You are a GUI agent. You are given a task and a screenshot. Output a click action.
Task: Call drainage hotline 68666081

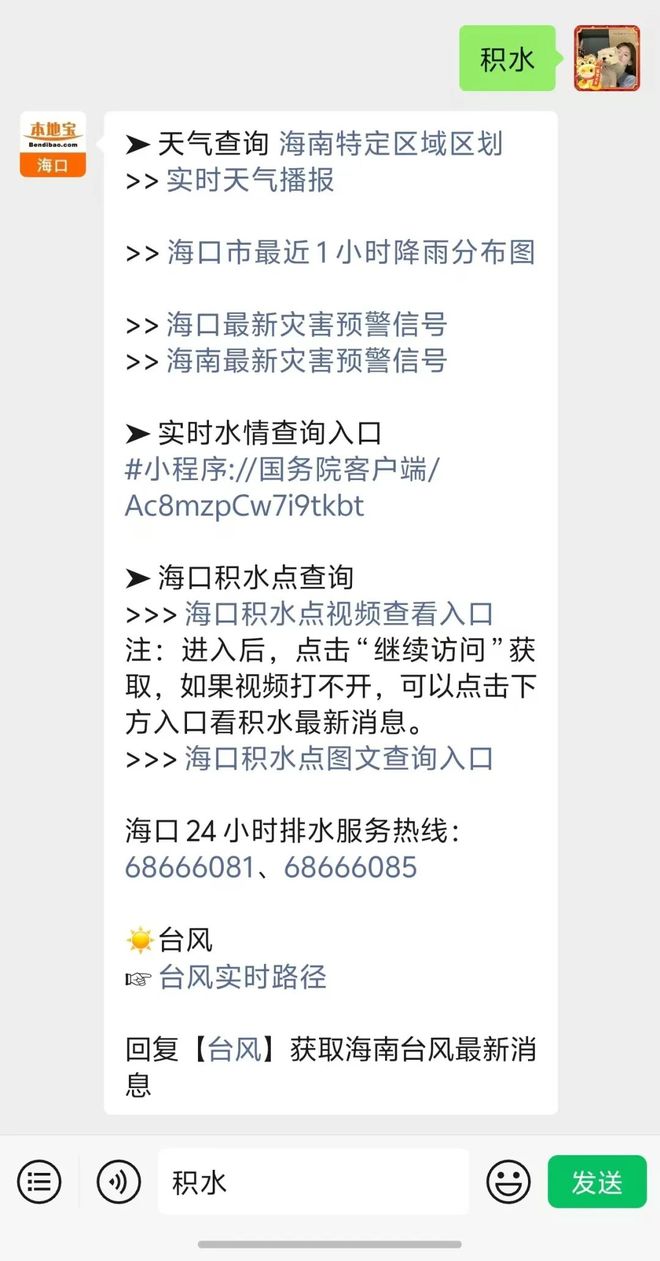pos(189,866)
